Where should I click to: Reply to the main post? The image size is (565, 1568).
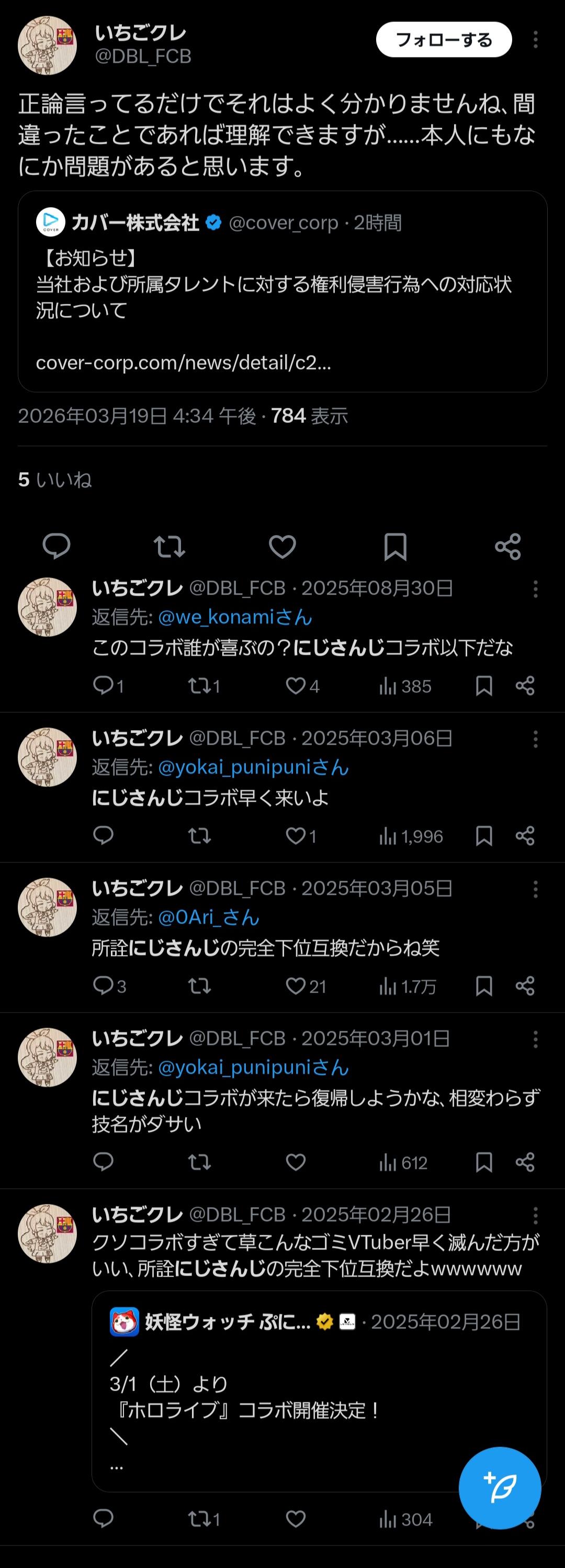point(56,546)
